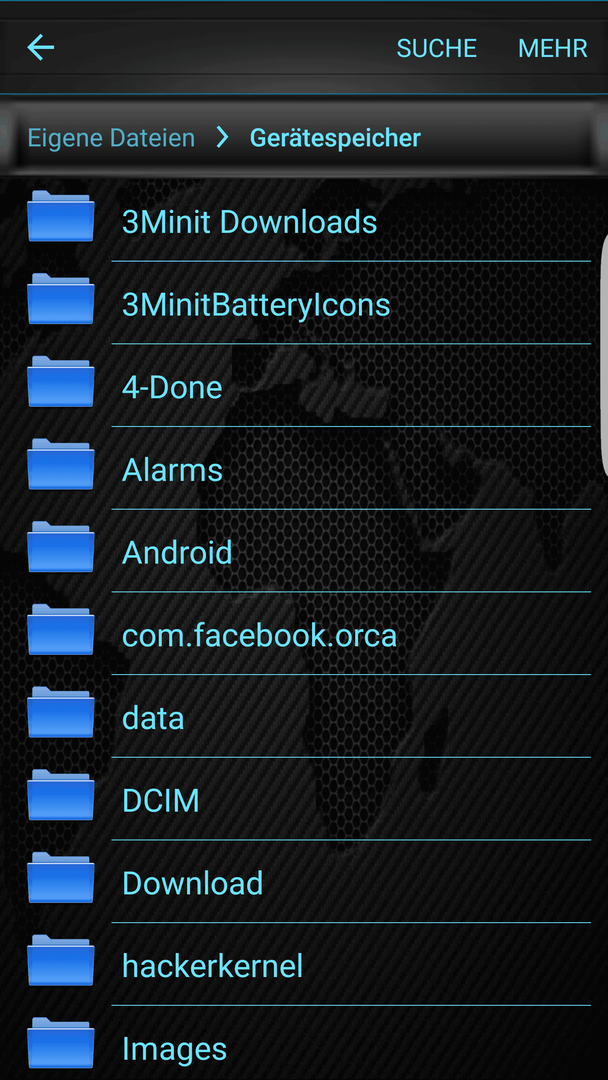Screen dimensions: 608x1080
Task: Navigate to Eigene Dateien breadcrumb
Action: point(111,138)
